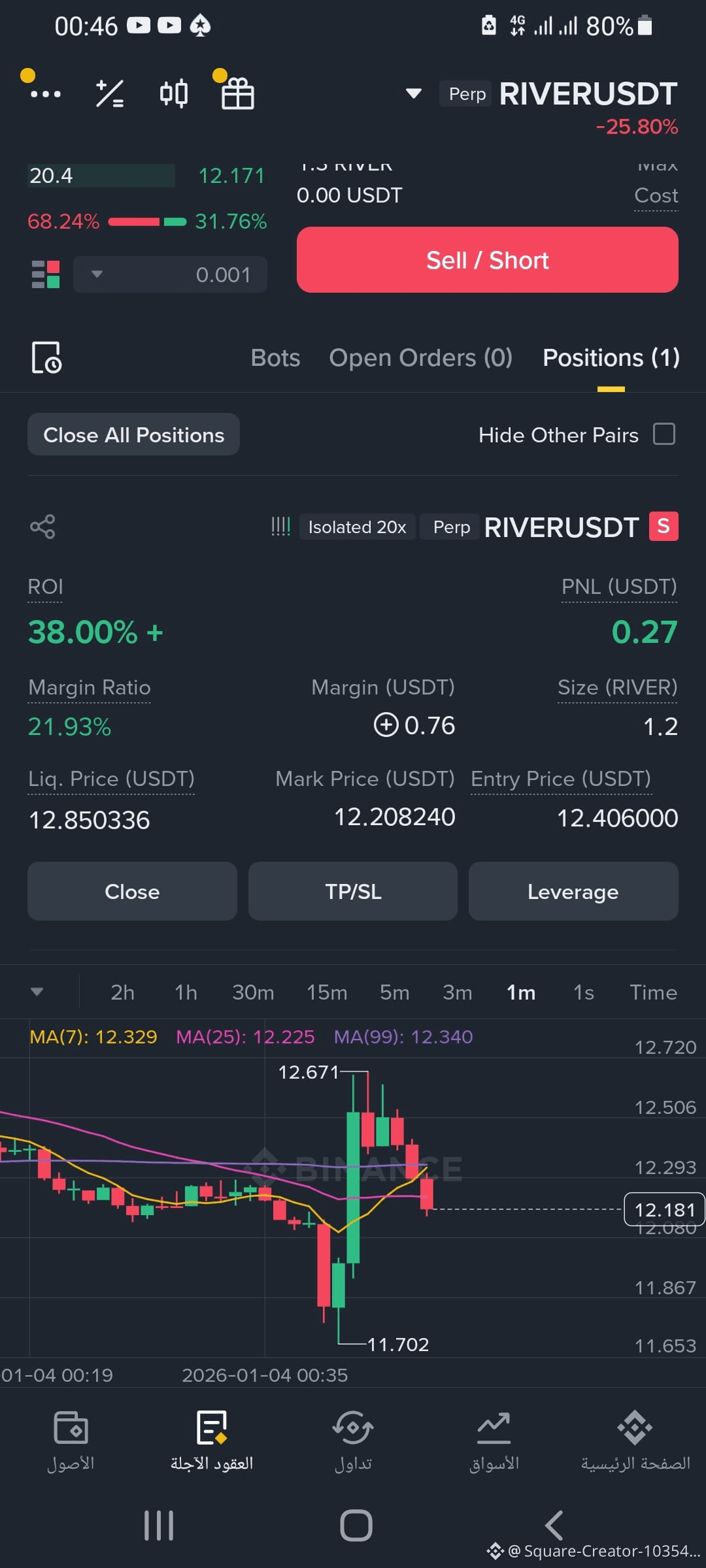This screenshot has height=1568, width=706.
Task: Place a Sell / Short order
Action: (487, 260)
